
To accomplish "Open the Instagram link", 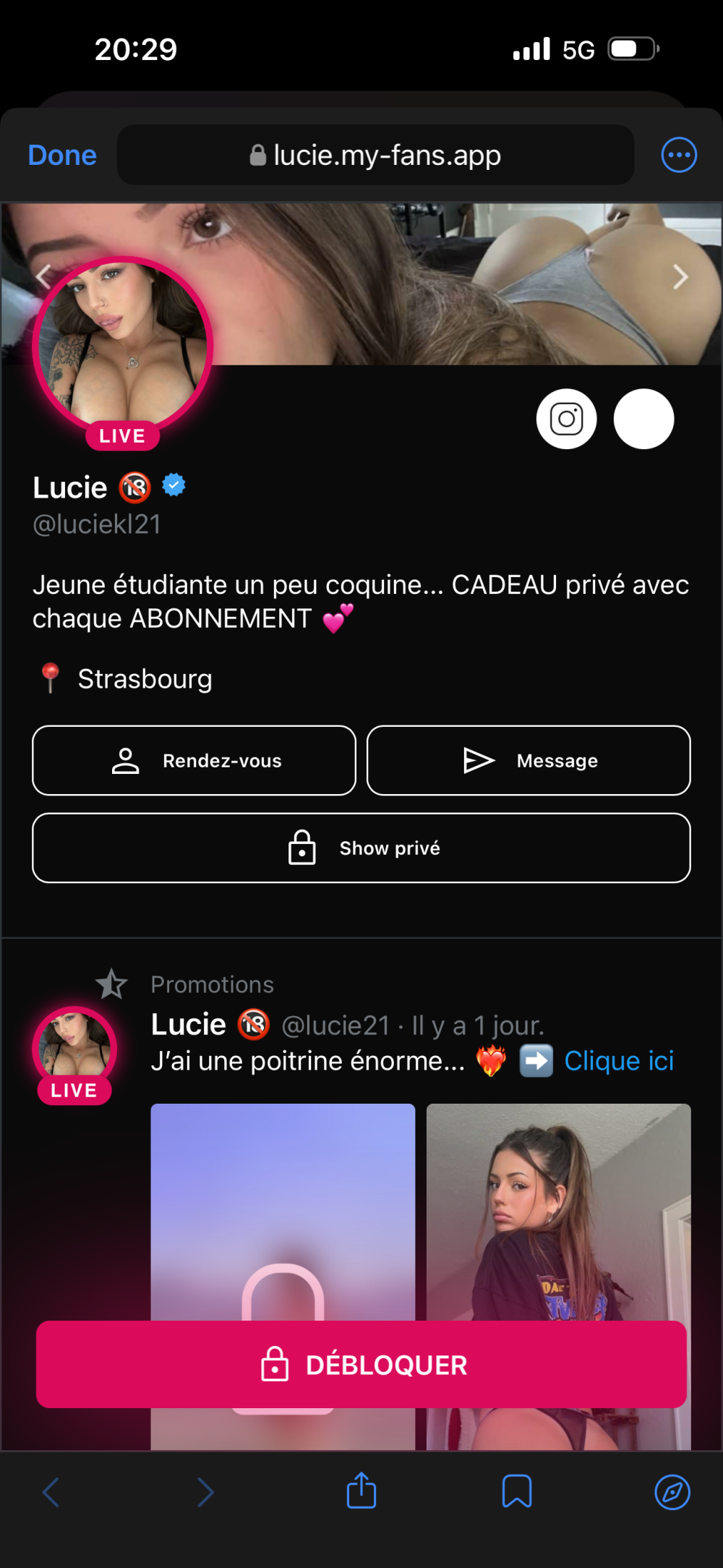I will (566, 419).
